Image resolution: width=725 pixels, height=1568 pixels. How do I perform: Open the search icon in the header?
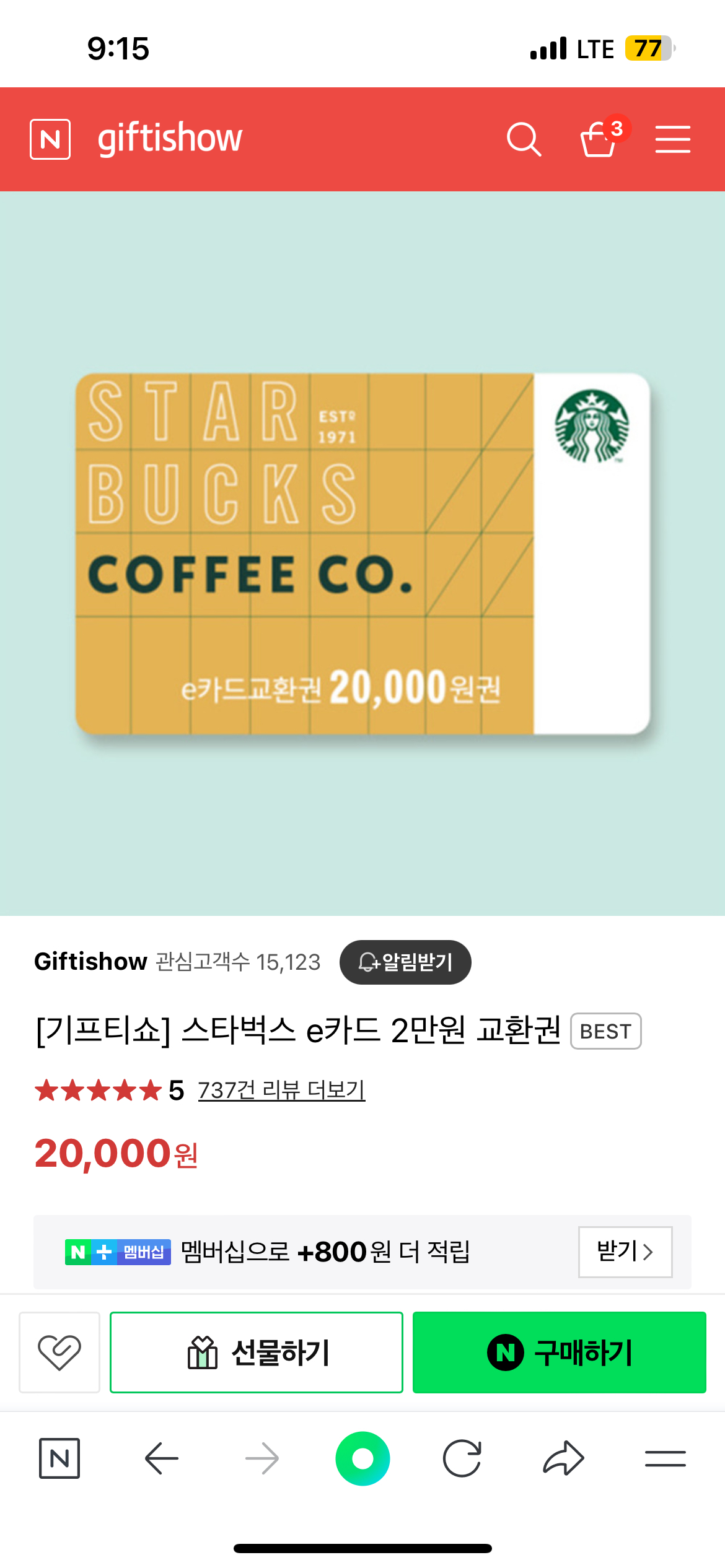[524, 139]
